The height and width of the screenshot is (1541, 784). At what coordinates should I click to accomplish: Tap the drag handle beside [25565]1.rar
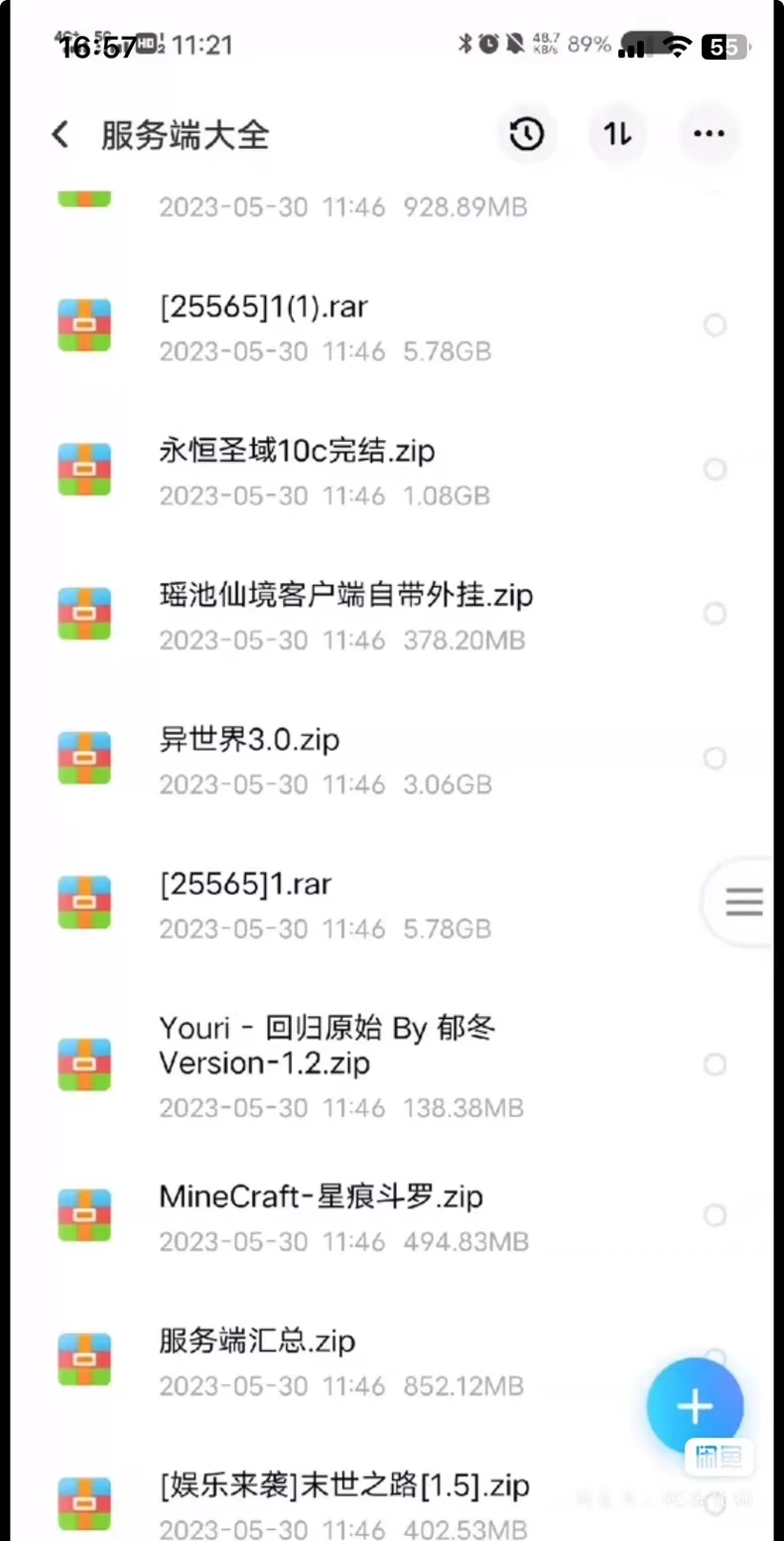pyautogui.click(x=744, y=902)
